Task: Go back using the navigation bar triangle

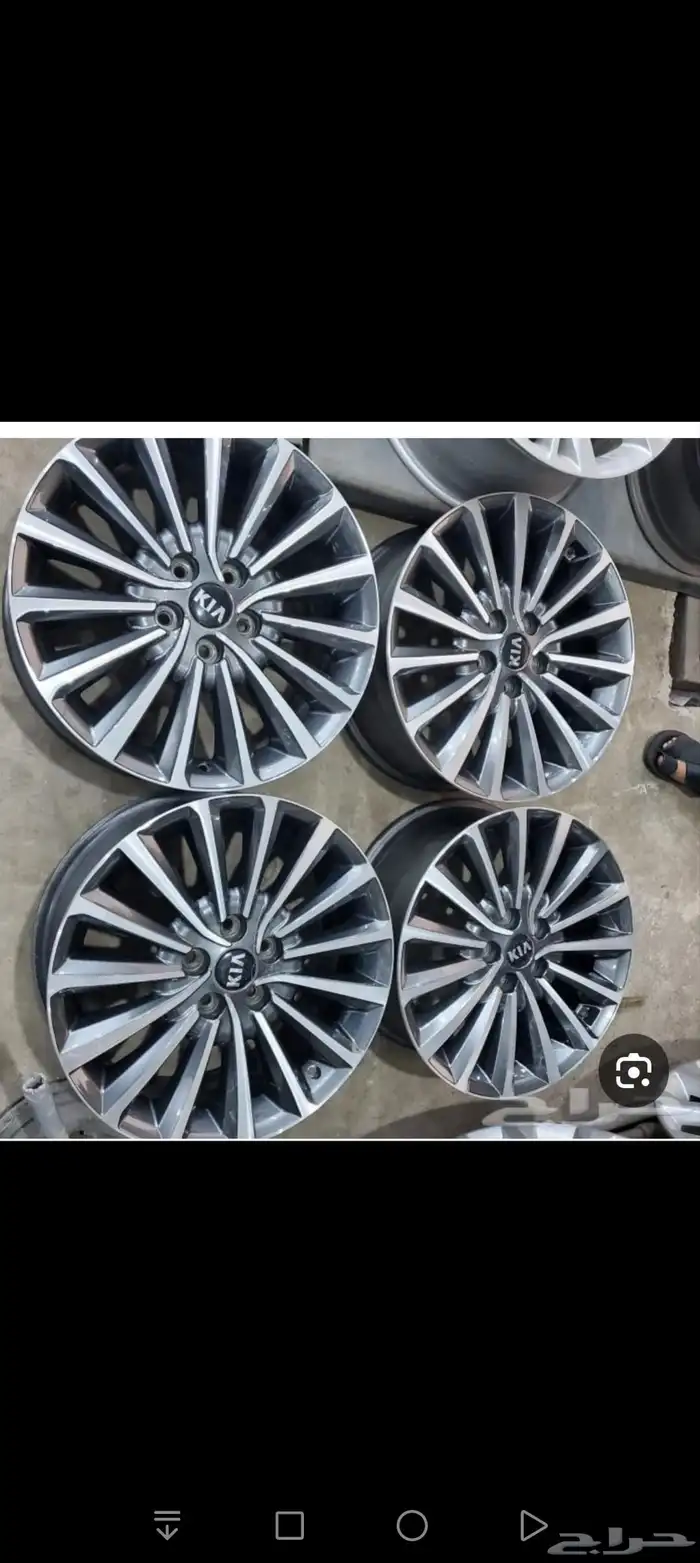Action: [533, 1525]
